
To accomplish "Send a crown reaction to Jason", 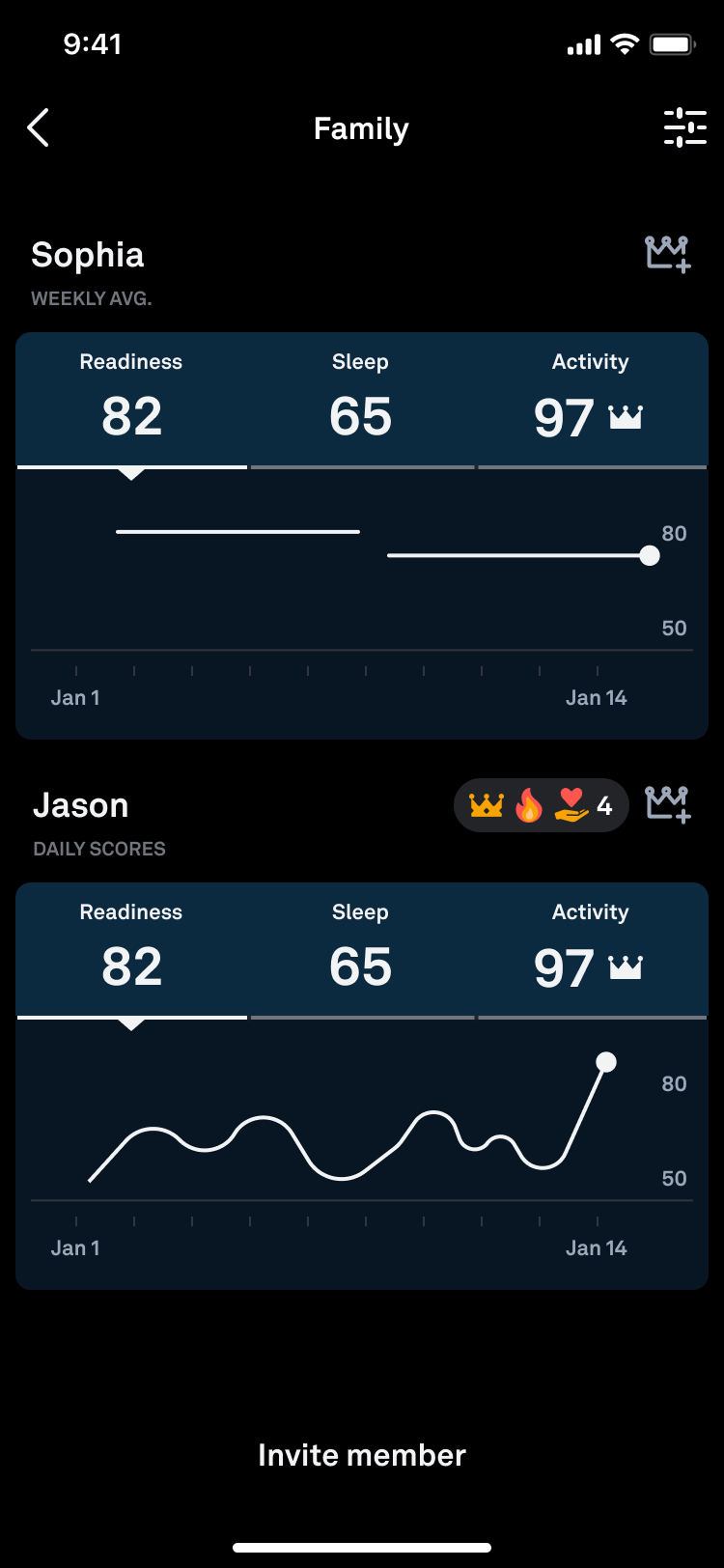I will coord(667,803).
